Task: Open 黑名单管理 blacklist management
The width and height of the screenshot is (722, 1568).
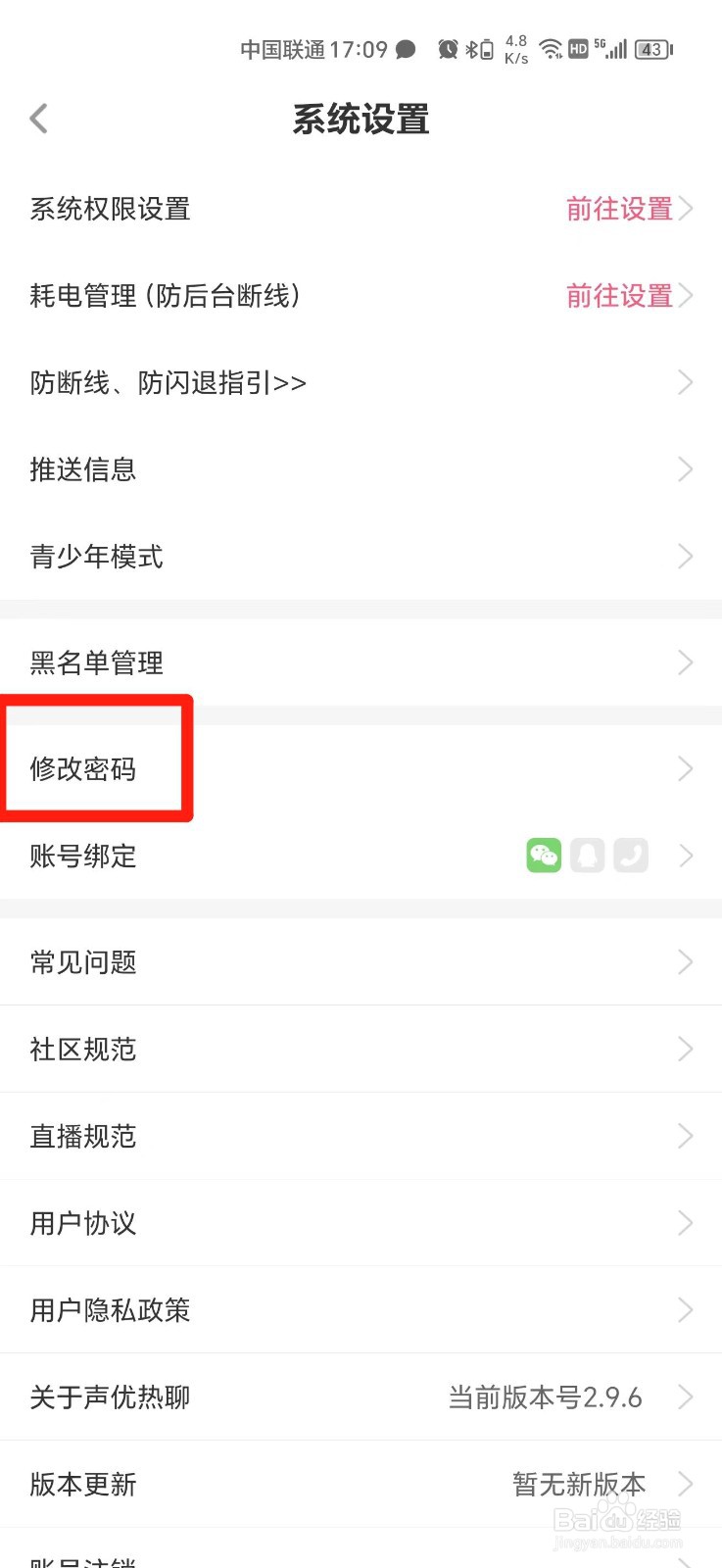Action: point(96,662)
